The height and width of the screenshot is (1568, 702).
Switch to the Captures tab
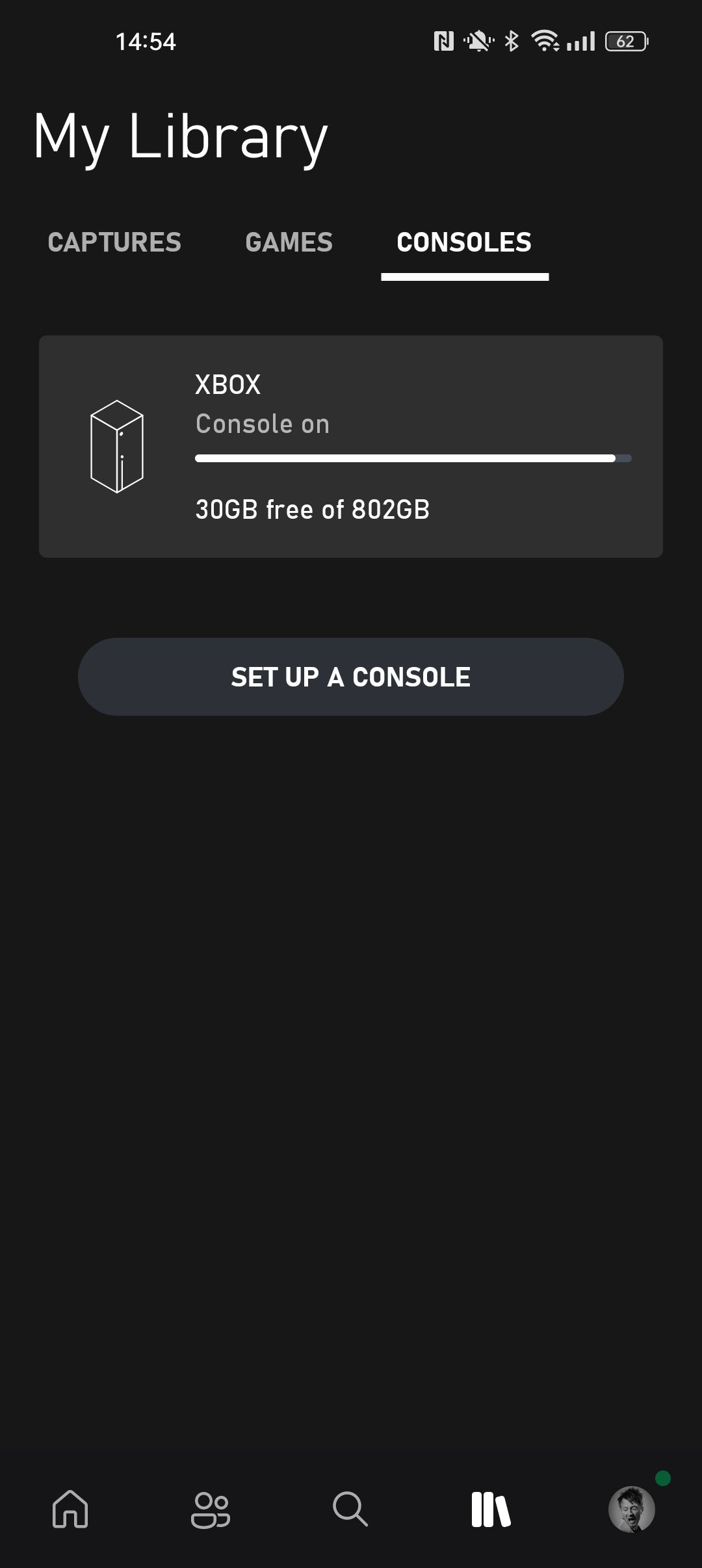[x=114, y=242]
